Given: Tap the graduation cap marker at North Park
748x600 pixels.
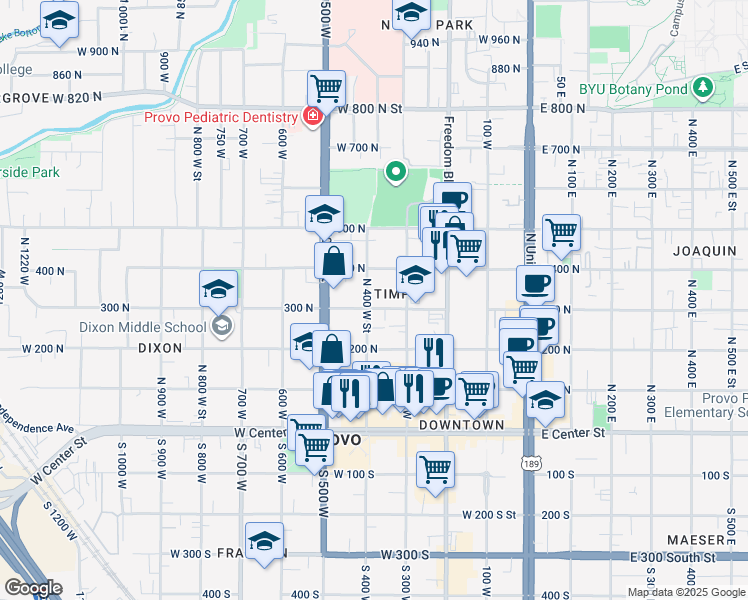Looking at the screenshot, I should pyautogui.click(x=410, y=15).
